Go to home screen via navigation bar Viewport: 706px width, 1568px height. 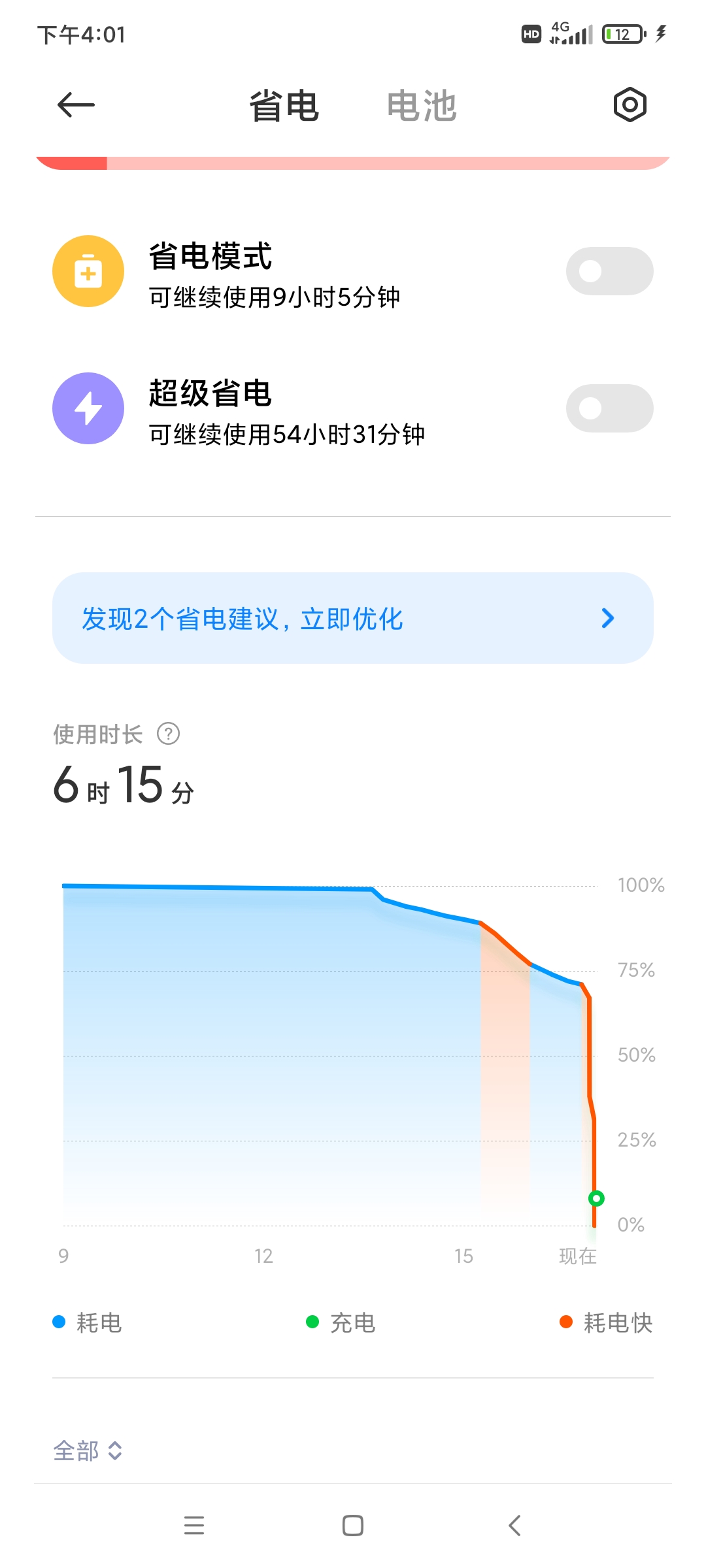click(353, 1526)
